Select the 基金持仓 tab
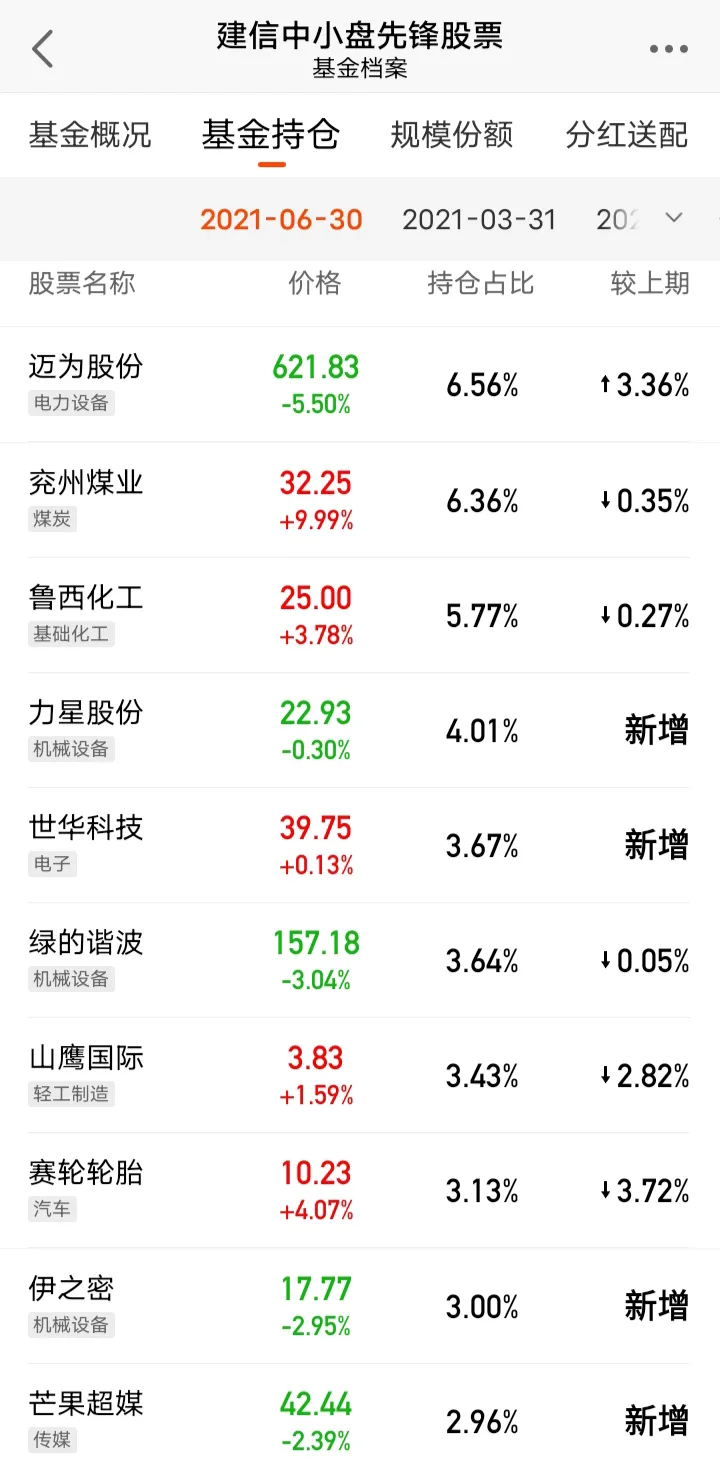 click(x=271, y=135)
